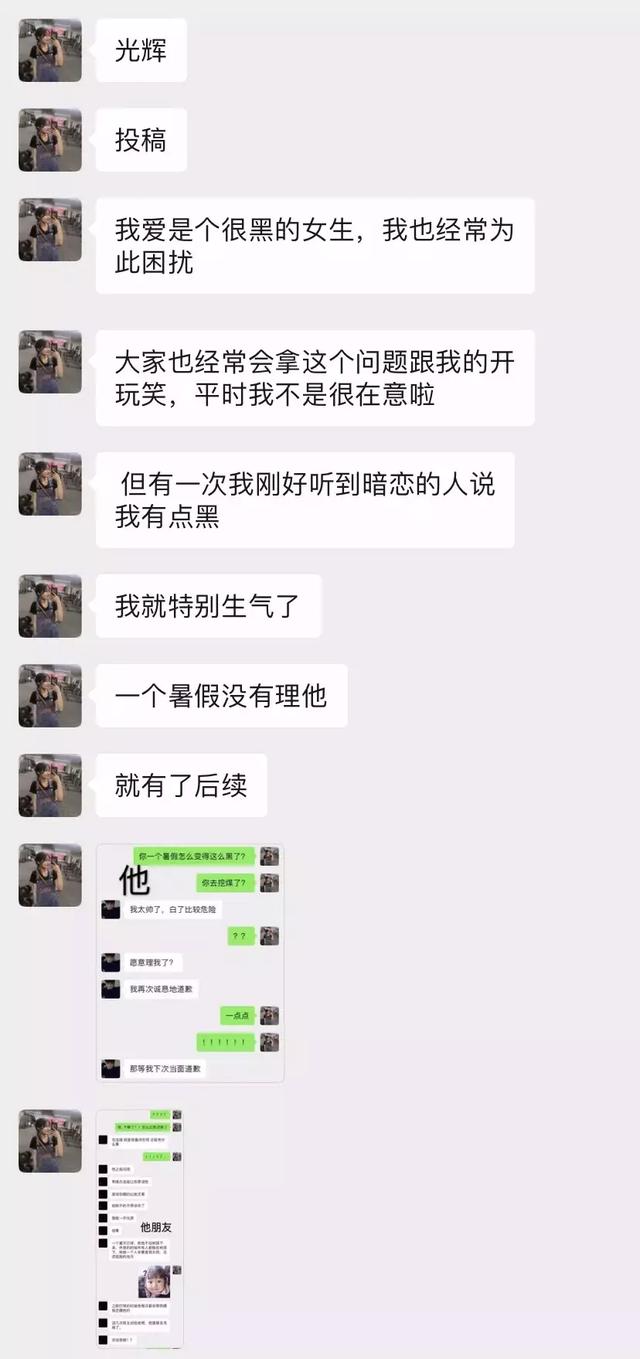This screenshot has width=640, height=1359.
Task: Tap the avatar beside 我就特别生气了
Action: (x=50, y=606)
